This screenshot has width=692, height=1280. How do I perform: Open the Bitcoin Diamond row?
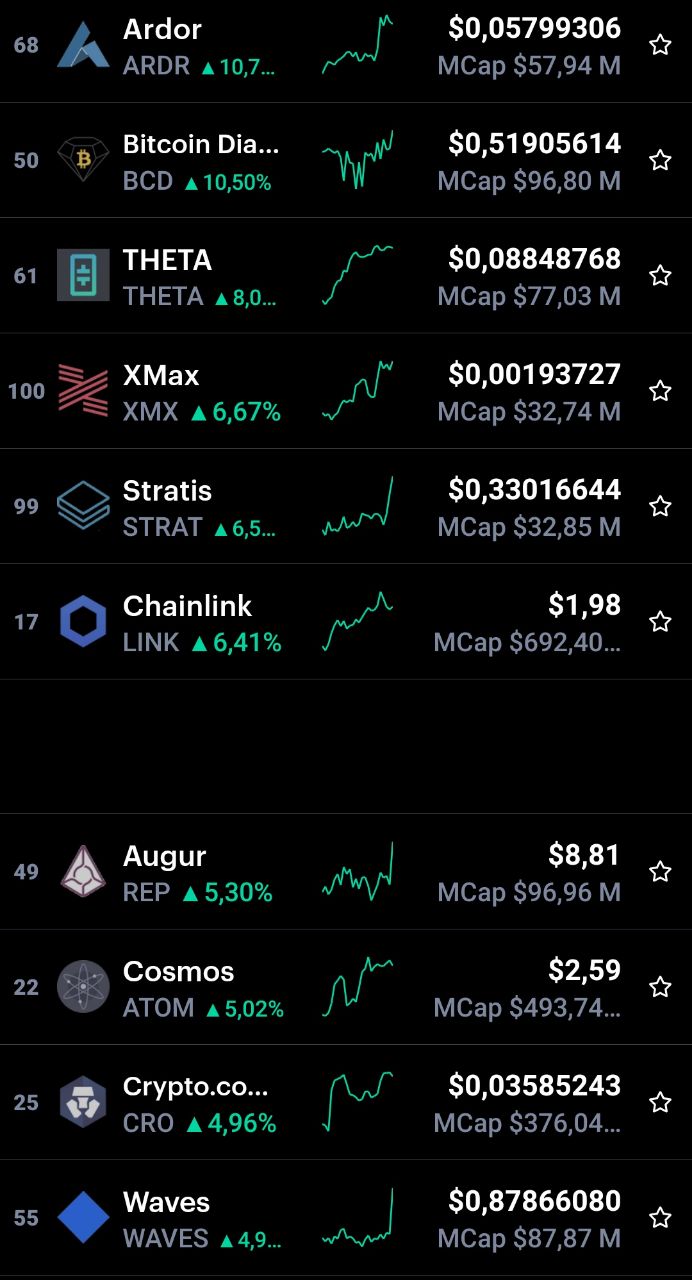(346, 160)
